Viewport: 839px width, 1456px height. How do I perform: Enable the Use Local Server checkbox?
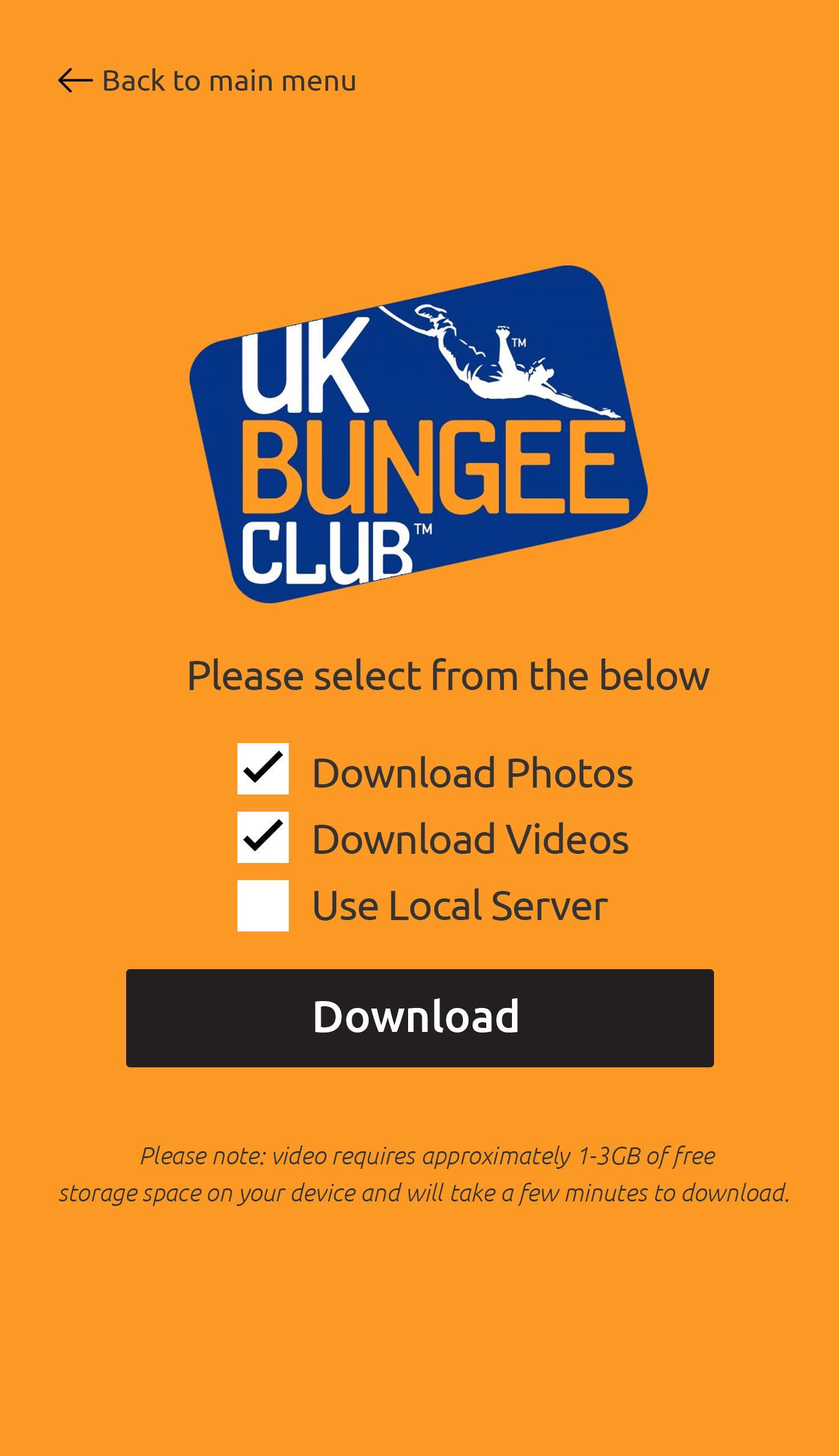coord(263,905)
